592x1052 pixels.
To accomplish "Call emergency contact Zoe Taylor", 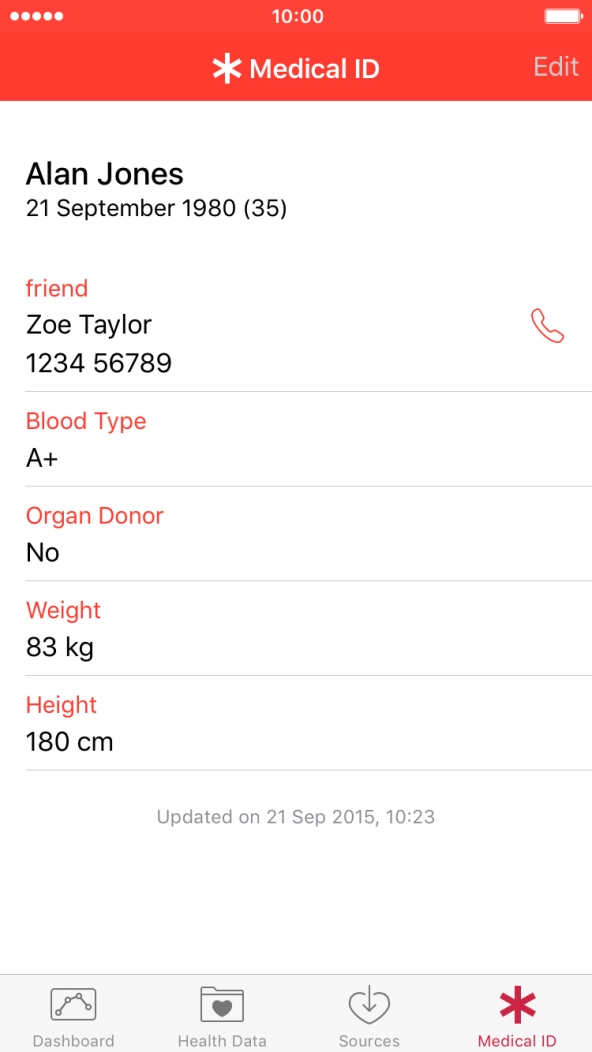I will (547, 326).
